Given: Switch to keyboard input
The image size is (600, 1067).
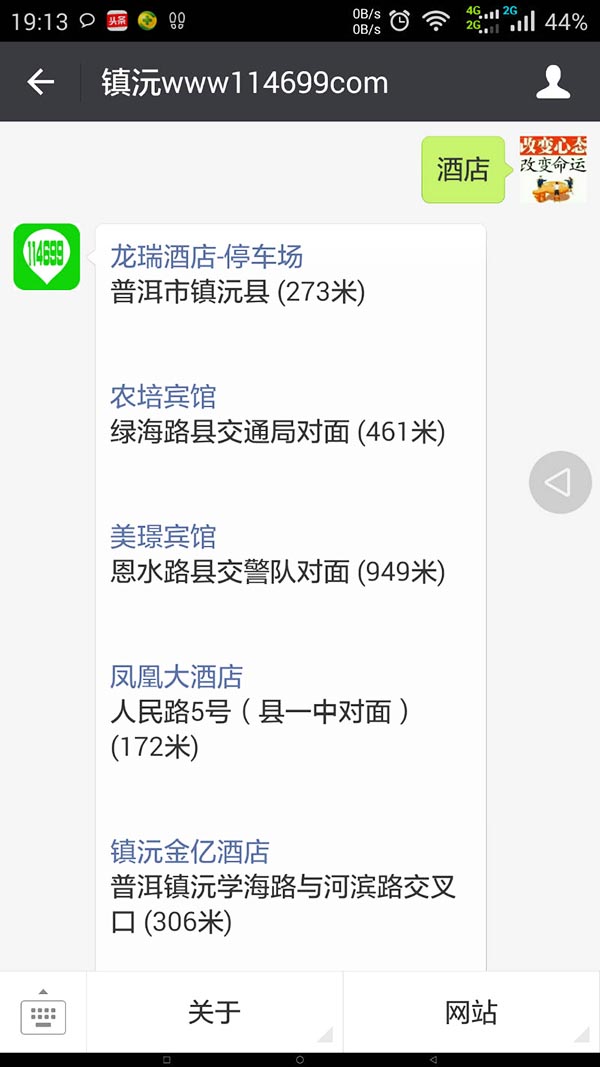Looking at the screenshot, I should click(43, 1013).
